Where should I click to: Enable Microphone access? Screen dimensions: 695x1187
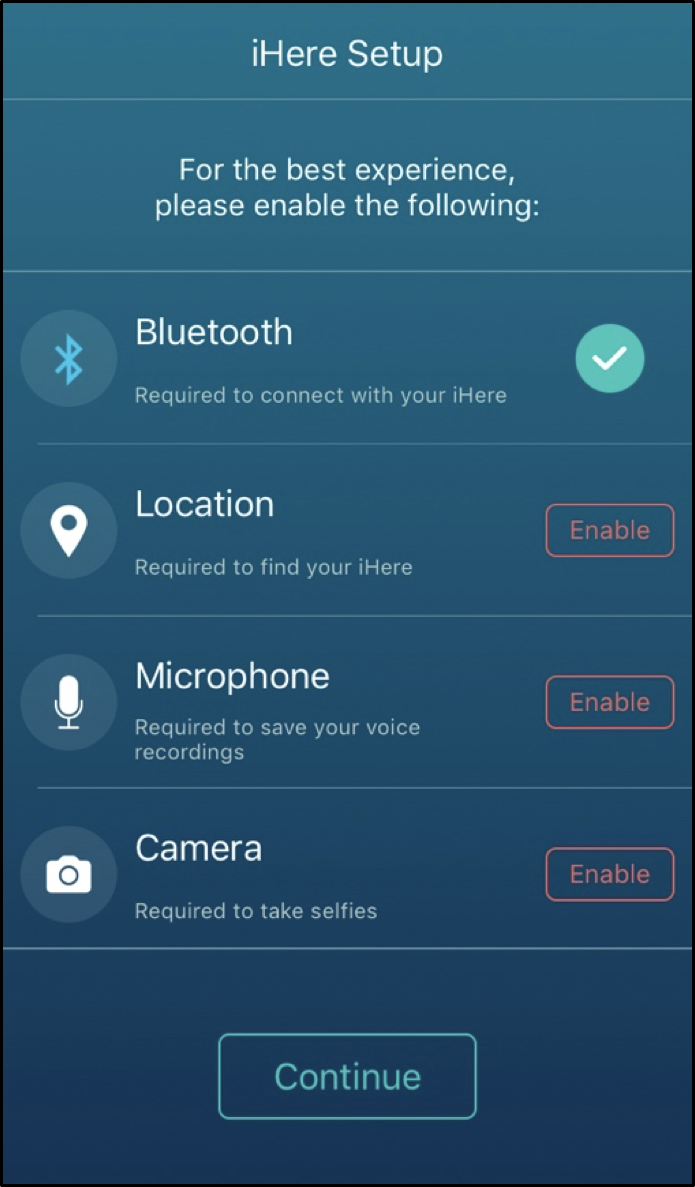pos(609,702)
